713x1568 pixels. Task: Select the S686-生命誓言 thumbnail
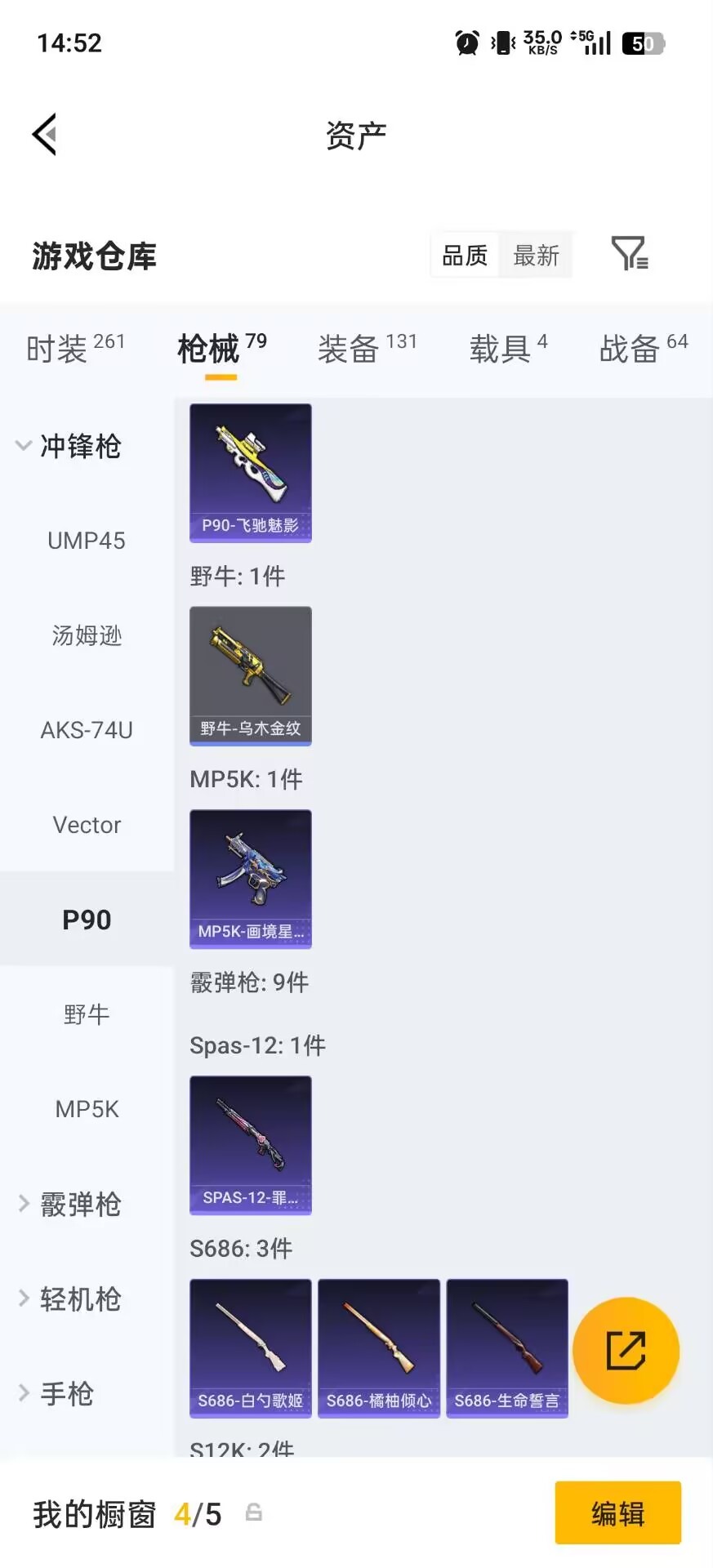pos(506,1347)
